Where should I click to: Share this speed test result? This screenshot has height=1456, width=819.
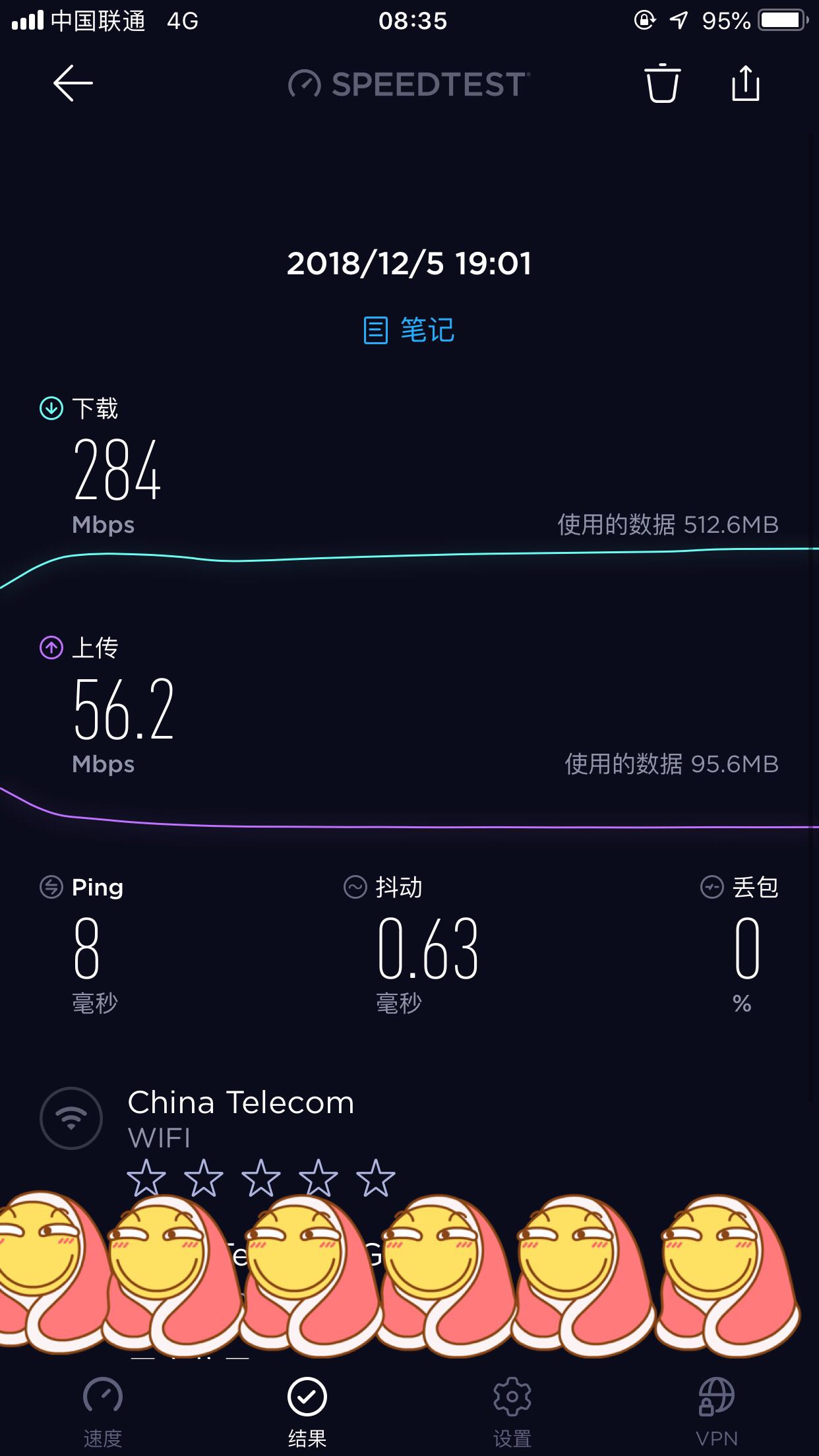[x=745, y=84]
